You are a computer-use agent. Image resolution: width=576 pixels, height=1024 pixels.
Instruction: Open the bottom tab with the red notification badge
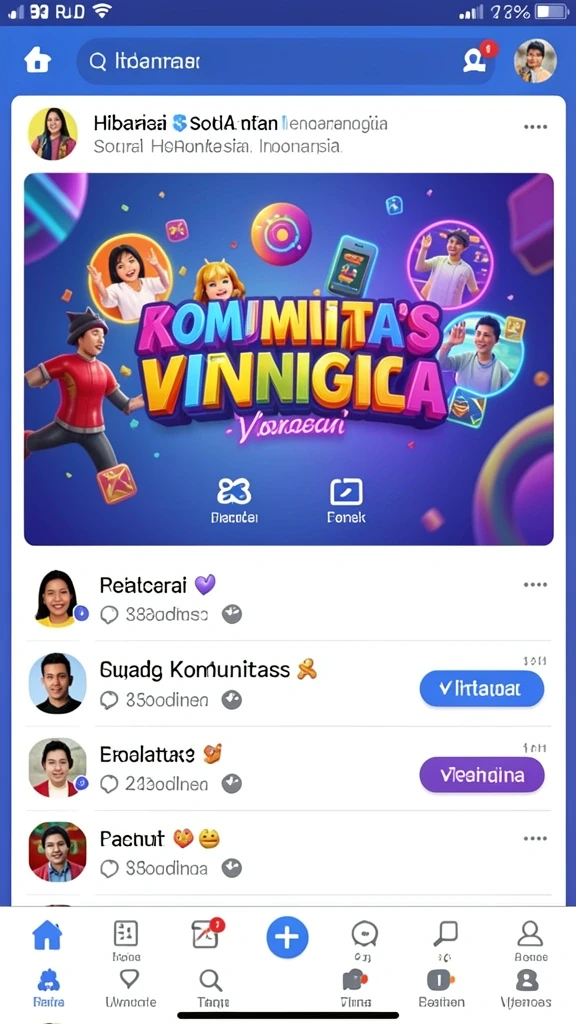pos(207,935)
